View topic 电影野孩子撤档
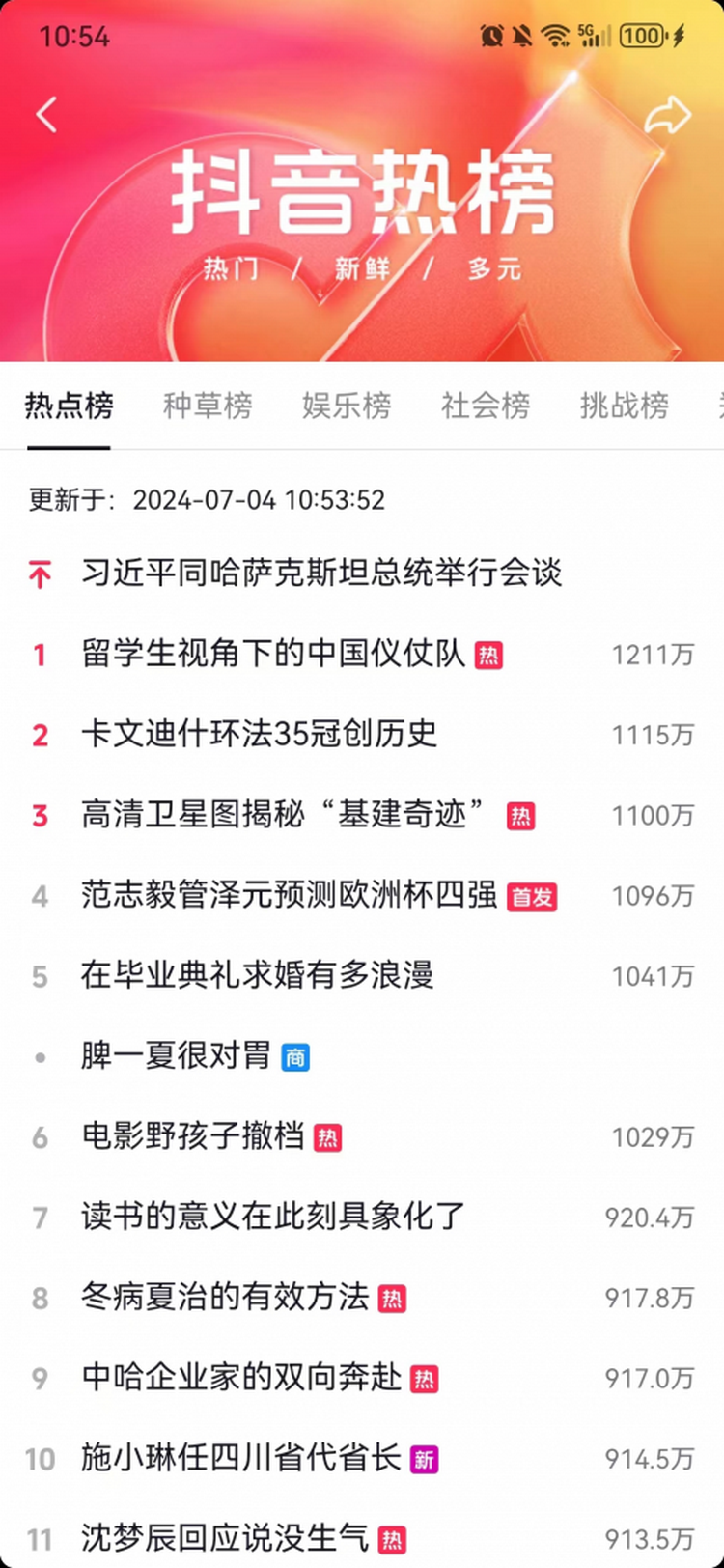This screenshot has width=724, height=1568. [193, 1136]
